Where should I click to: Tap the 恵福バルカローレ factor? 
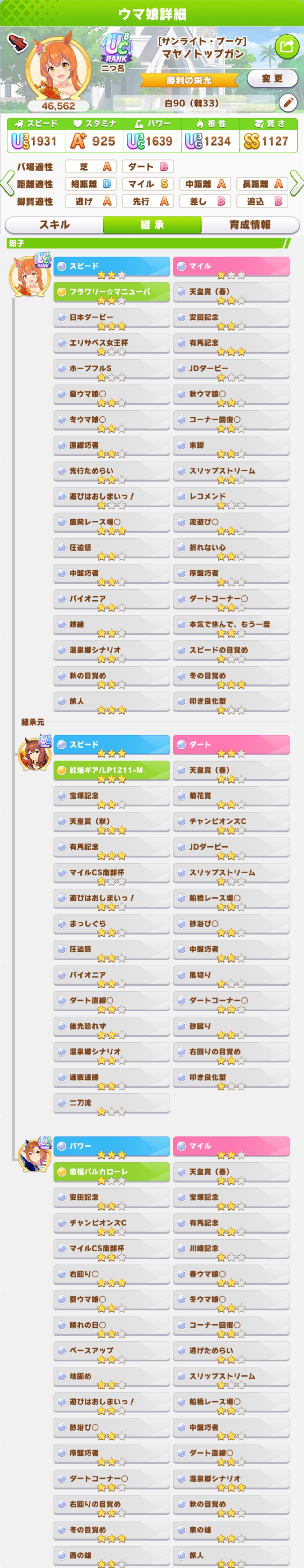[x=111, y=1172]
